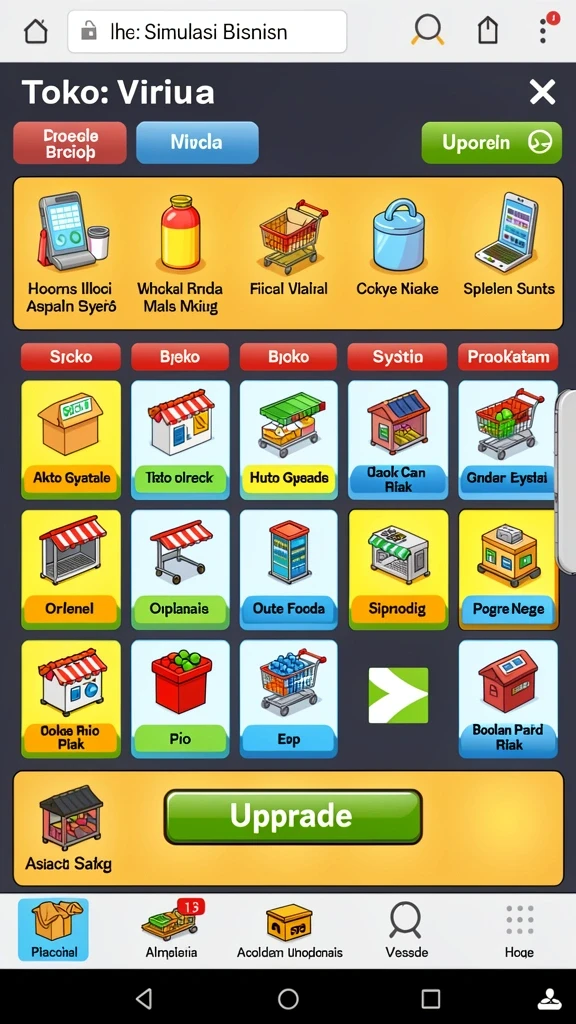This screenshot has width=576, height=1024.
Task: Choose the Sicko category chip
Action: [x=71, y=357]
